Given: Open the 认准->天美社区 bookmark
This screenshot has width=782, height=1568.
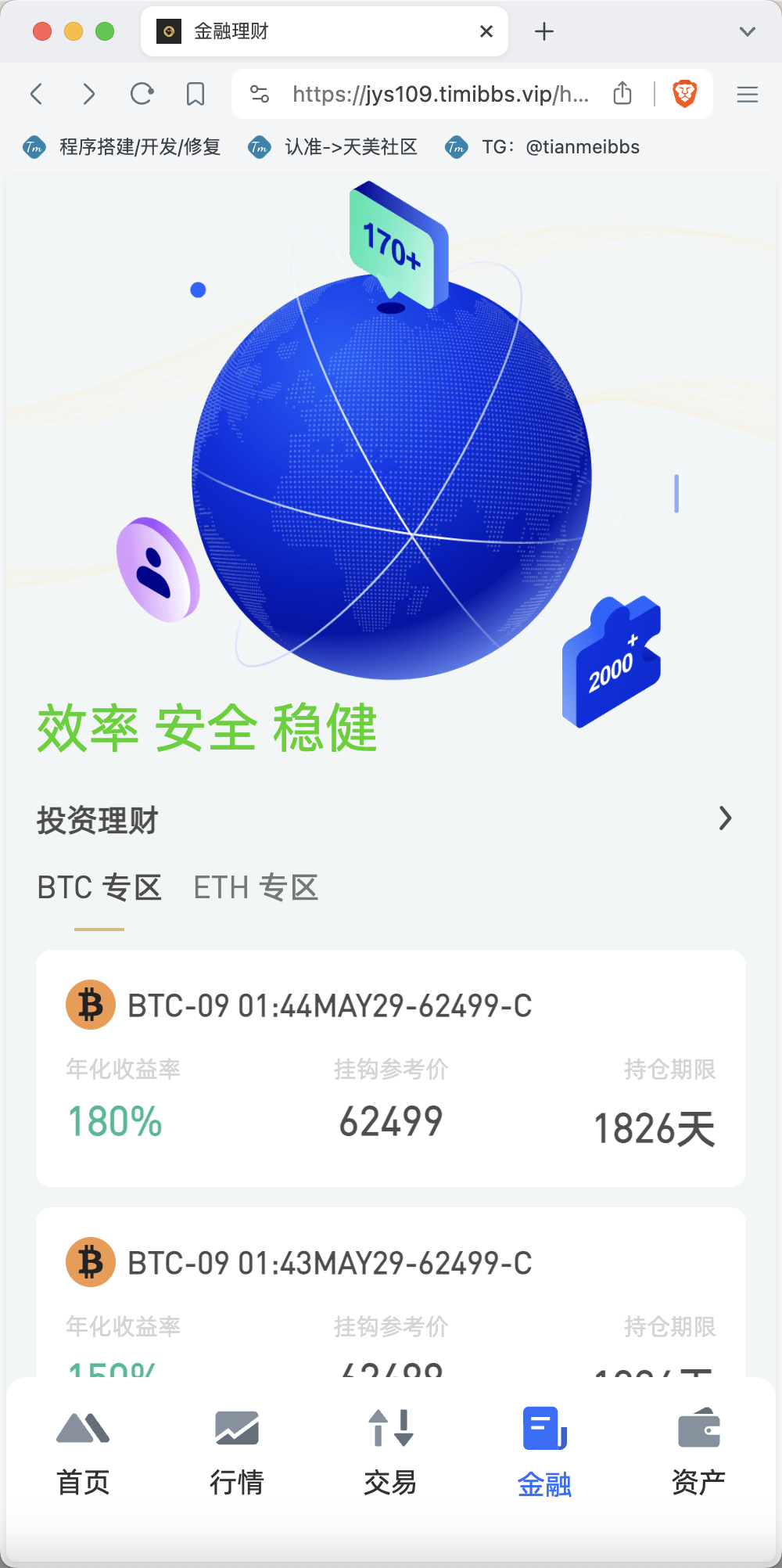Looking at the screenshot, I should 333,147.
